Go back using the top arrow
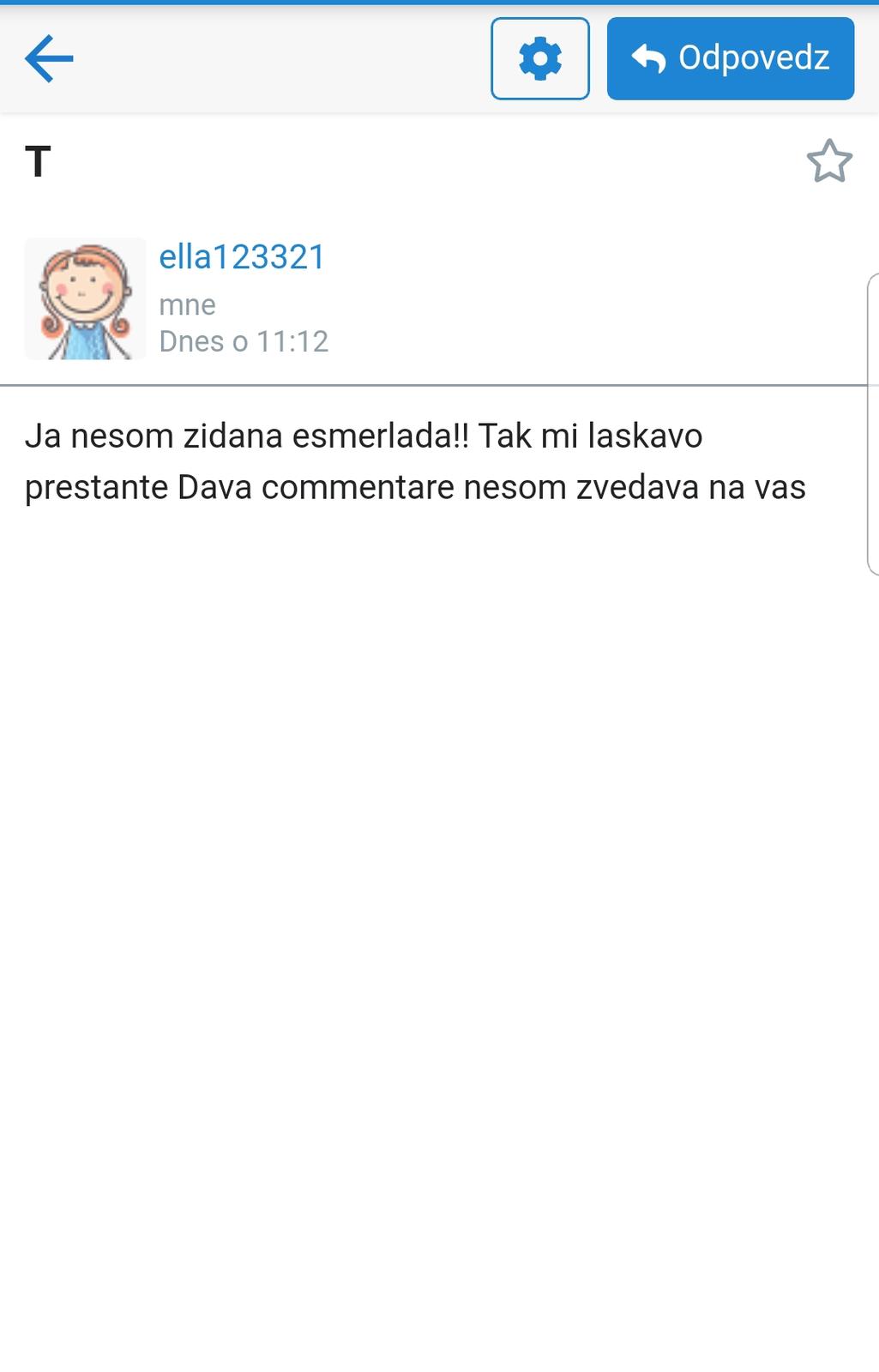879x1372 pixels. (x=49, y=58)
